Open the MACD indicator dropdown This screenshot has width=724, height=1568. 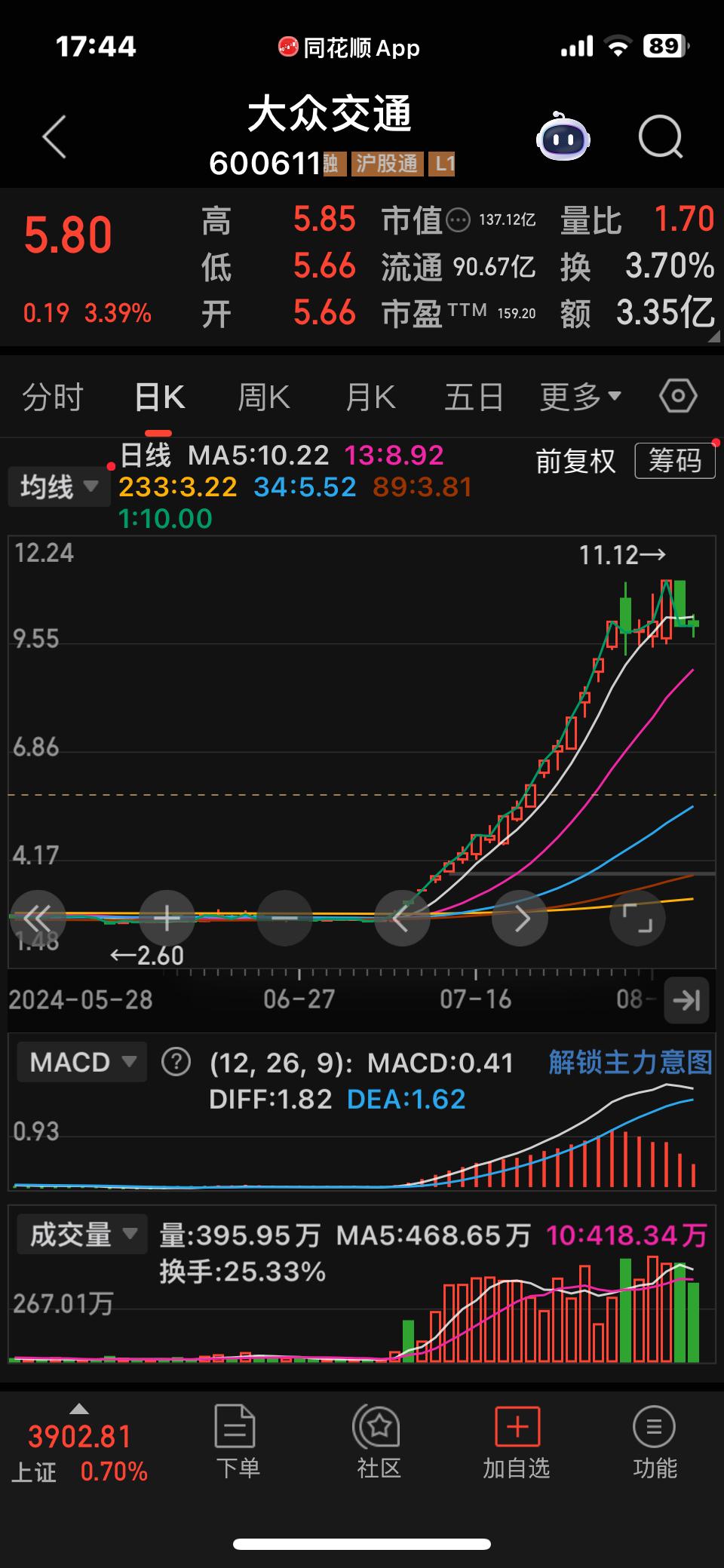tap(81, 1063)
